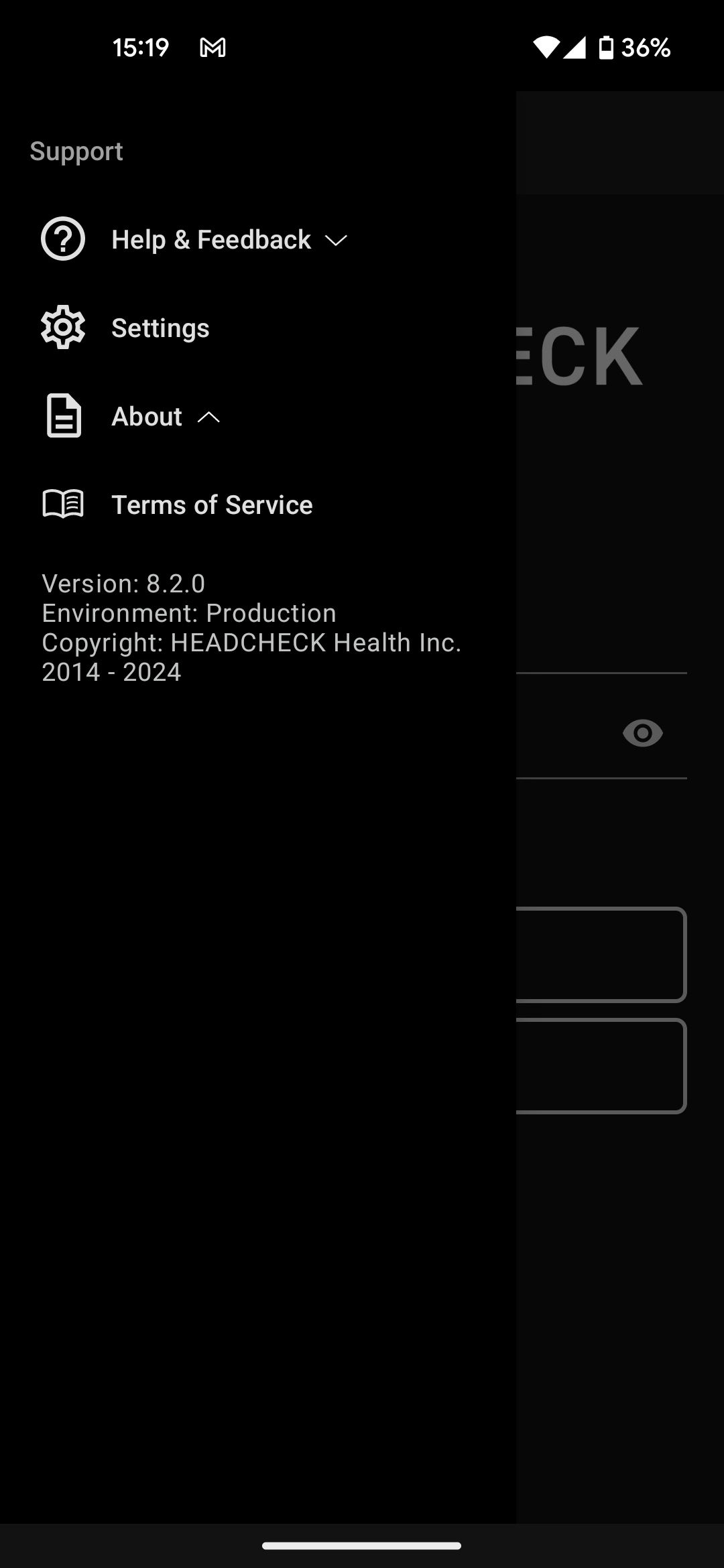
Task: Toggle password visibility eye icon
Action: (642, 733)
